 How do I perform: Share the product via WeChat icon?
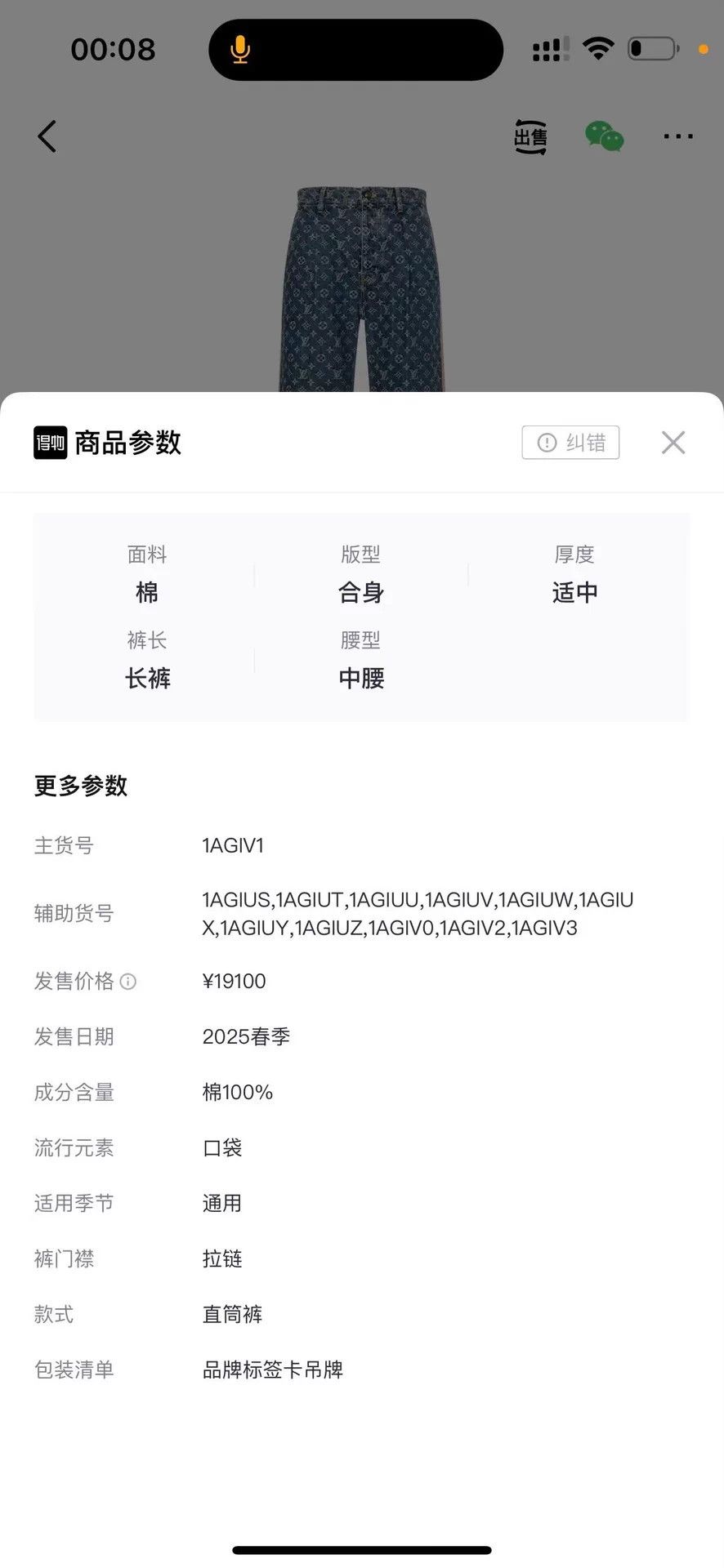tap(605, 137)
